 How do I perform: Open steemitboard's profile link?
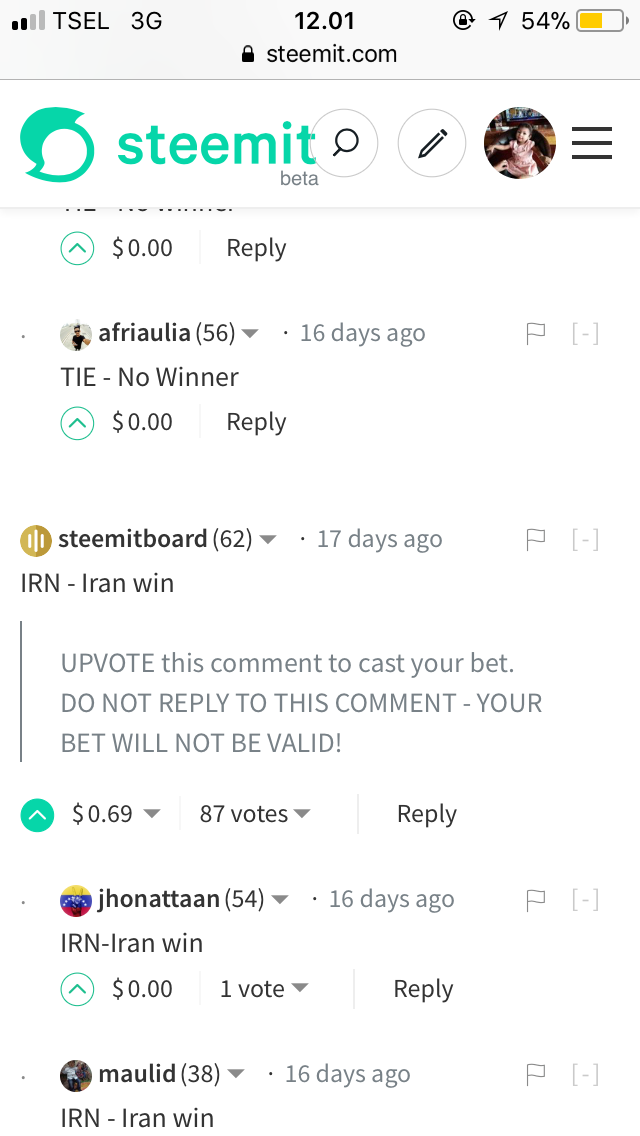(133, 539)
